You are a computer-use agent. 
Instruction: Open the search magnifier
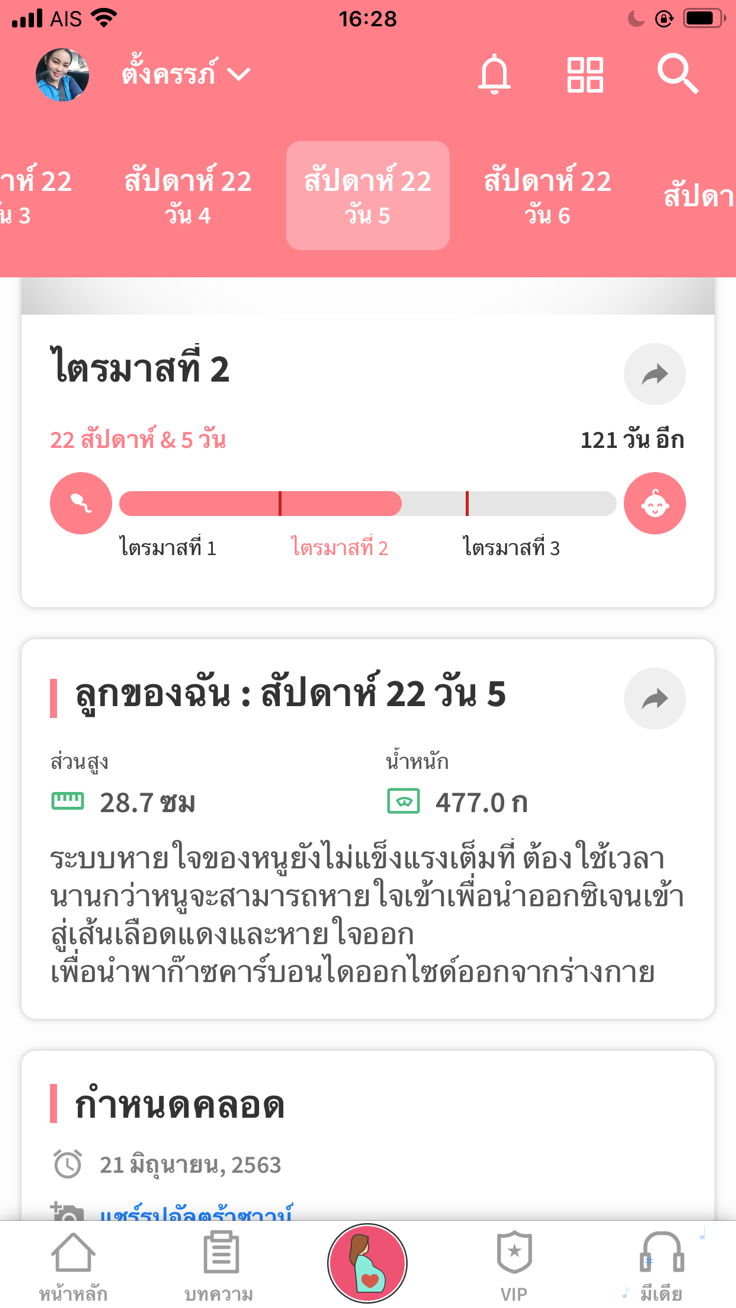(677, 75)
